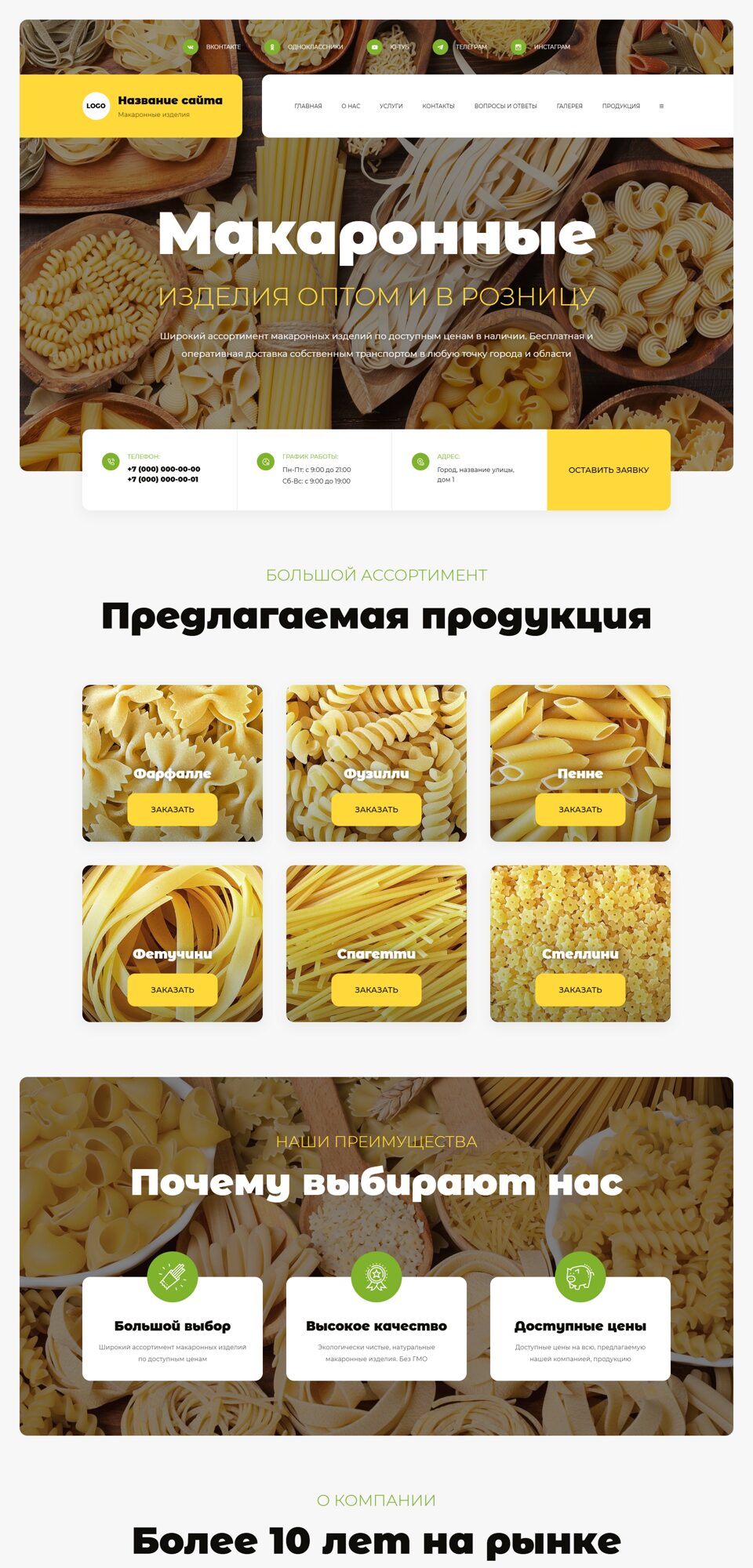Go to the Главная menu item
The height and width of the screenshot is (1568, 753).
pyautogui.click(x=308, y=106)
